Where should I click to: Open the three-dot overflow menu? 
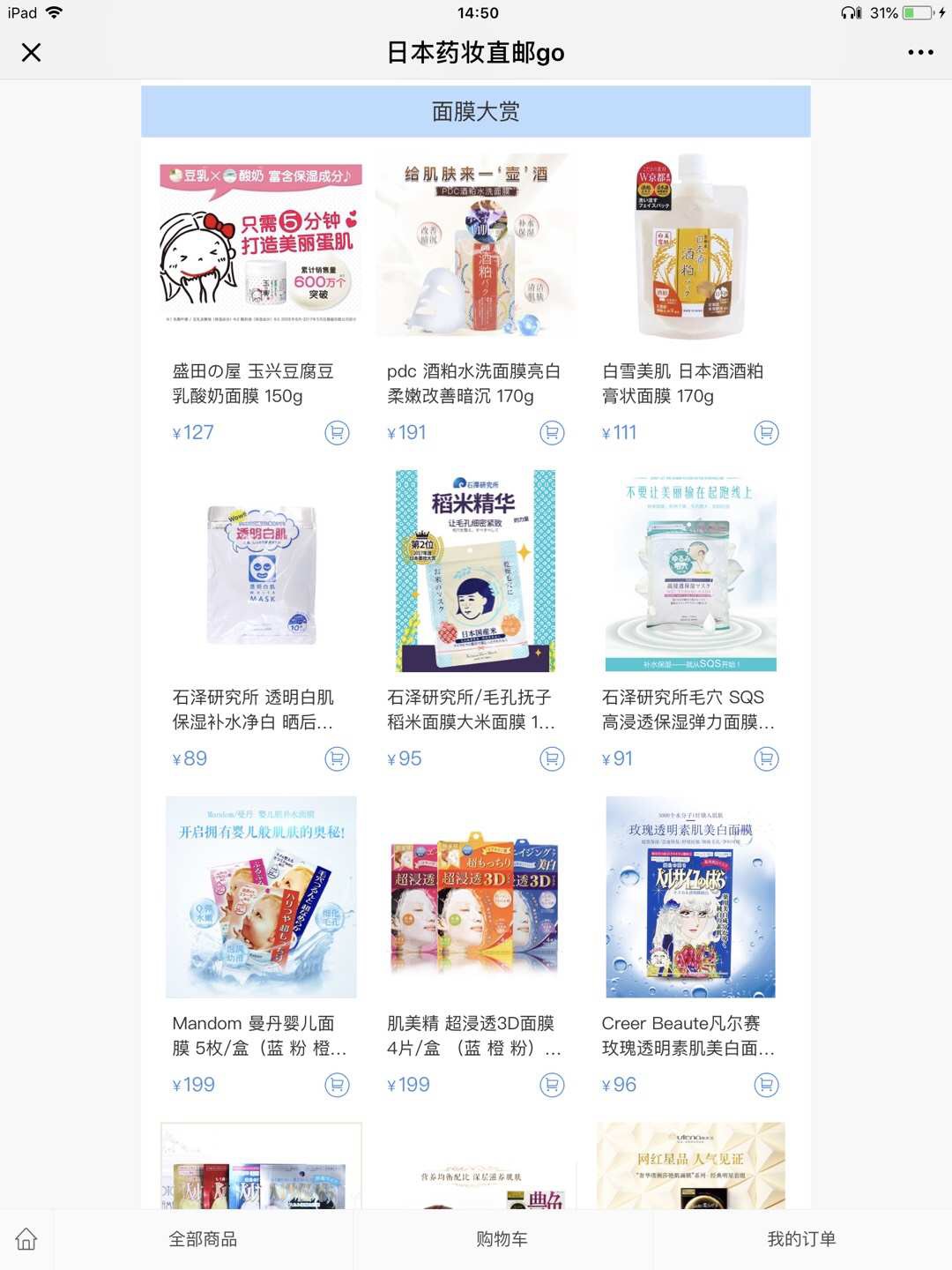(x=920, y=53)
